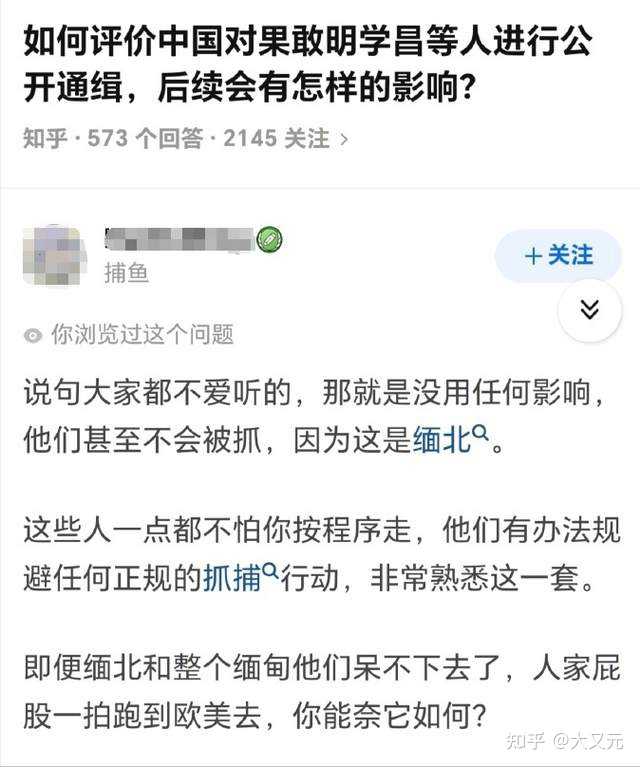Tap the double-chevron collapse button
This screenshot has width=640, height=767.
point(589,310)
